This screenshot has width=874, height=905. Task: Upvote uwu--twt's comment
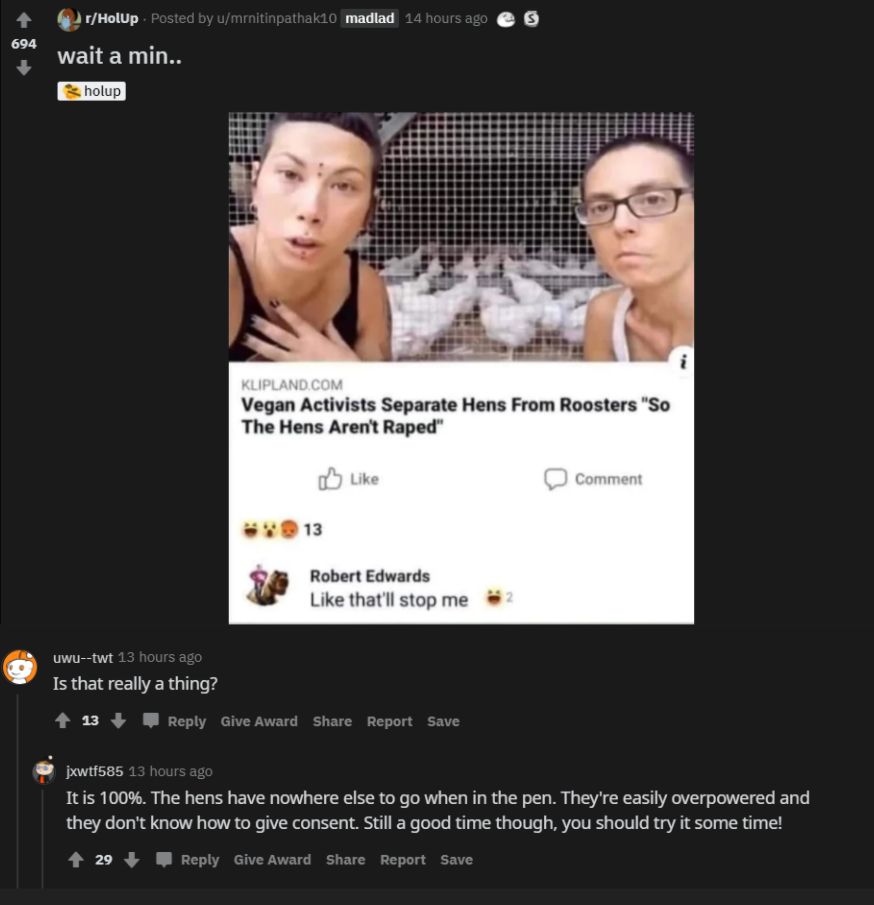63,721
